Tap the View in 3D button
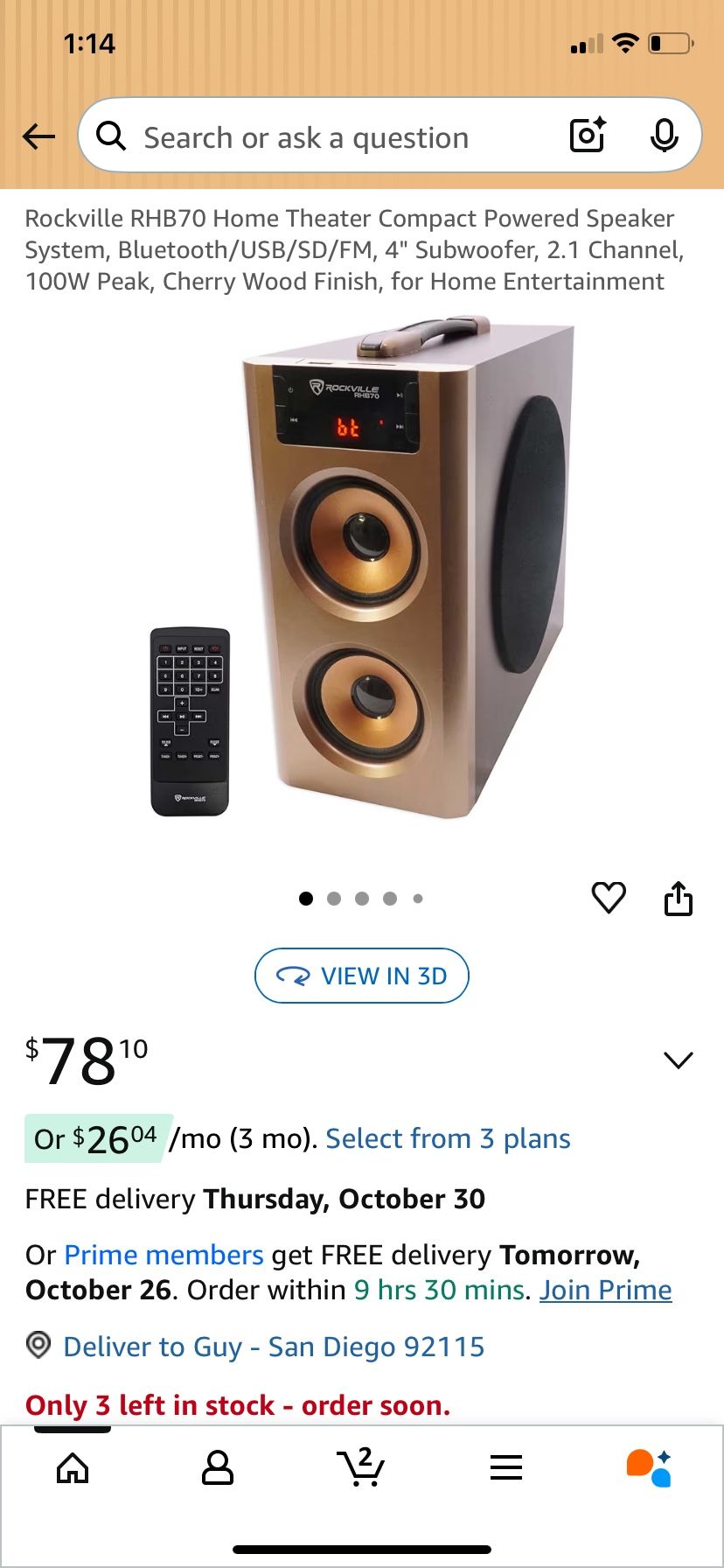This screenshot has height=1568, width=724. [362, 976]
